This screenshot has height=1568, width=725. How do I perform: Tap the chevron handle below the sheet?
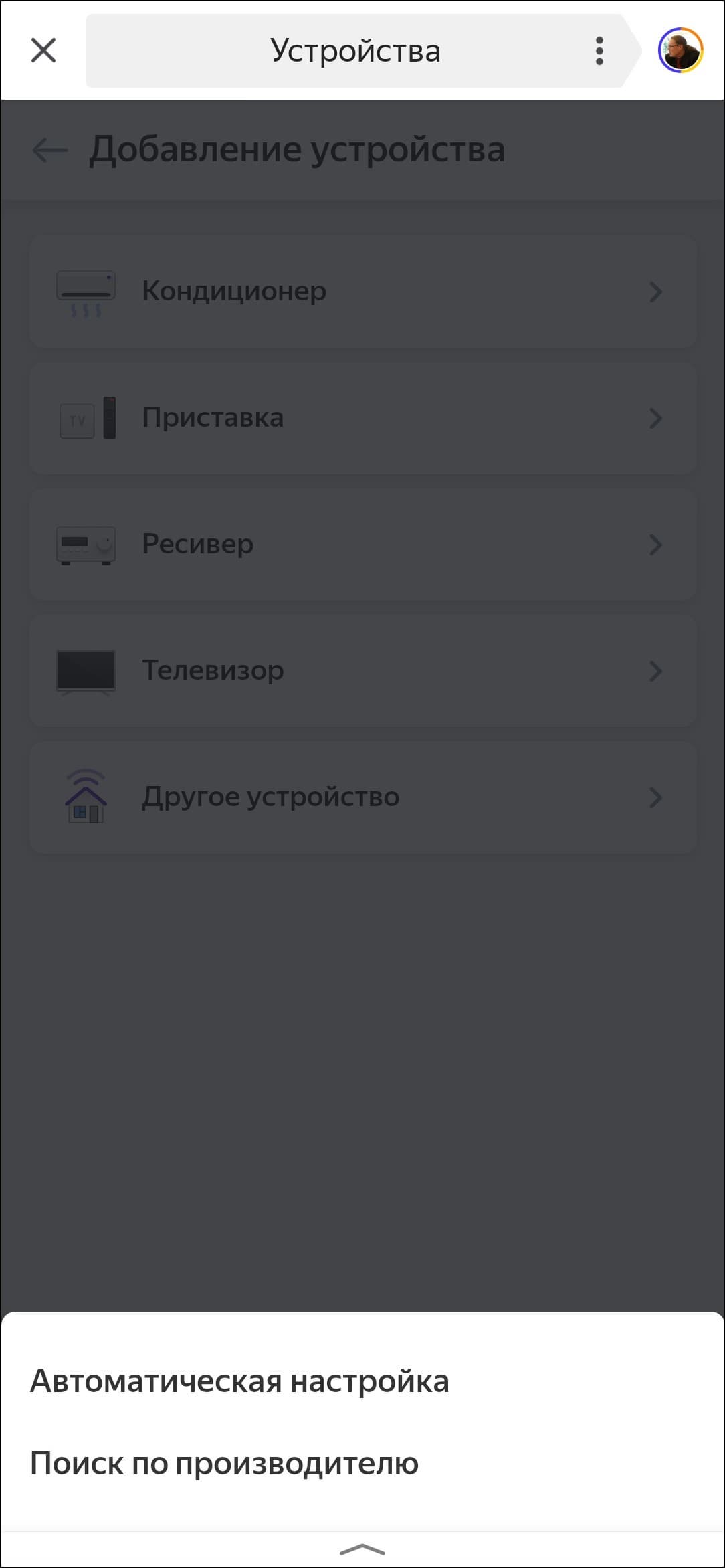[362, 1549]
